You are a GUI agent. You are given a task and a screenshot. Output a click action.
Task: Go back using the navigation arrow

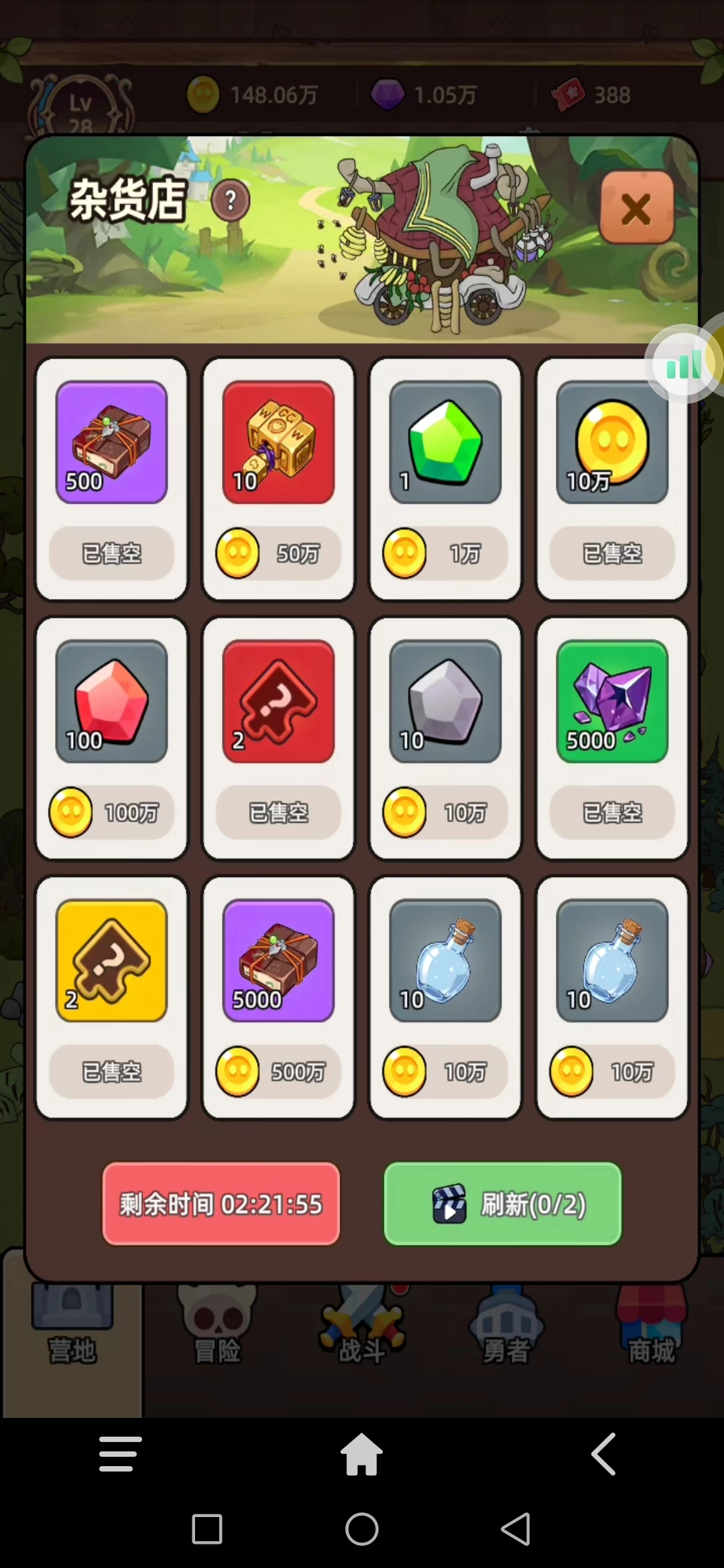[x=603, y=1454]
